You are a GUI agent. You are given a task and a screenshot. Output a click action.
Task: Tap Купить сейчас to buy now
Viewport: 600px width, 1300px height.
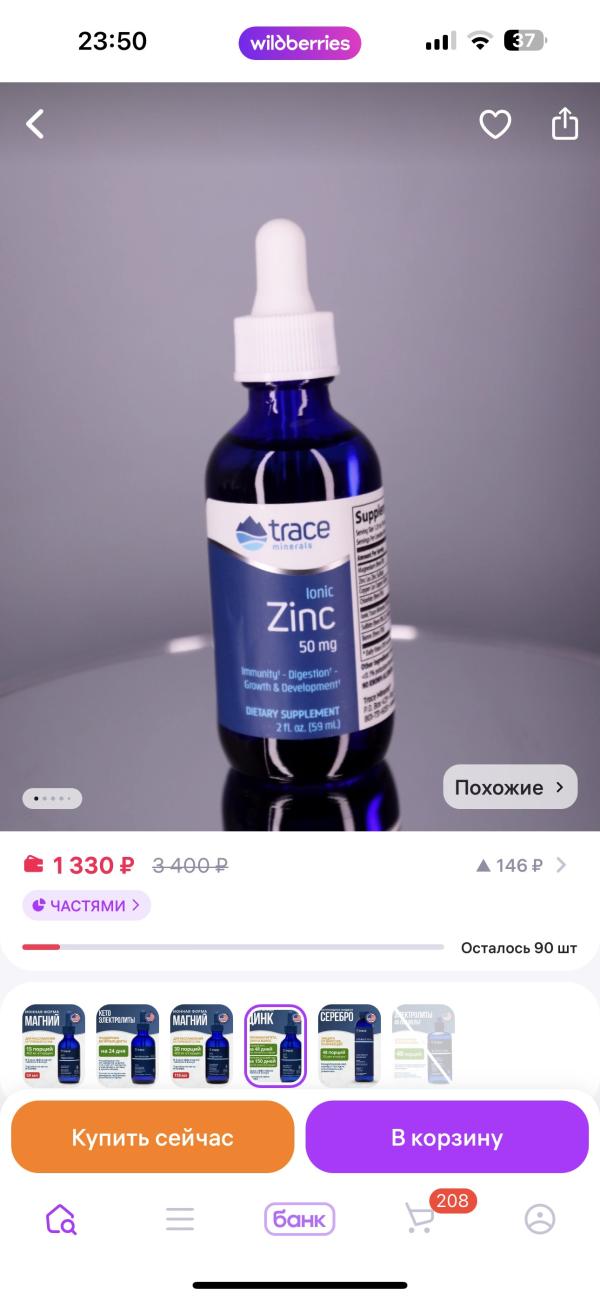point(152,1137)
